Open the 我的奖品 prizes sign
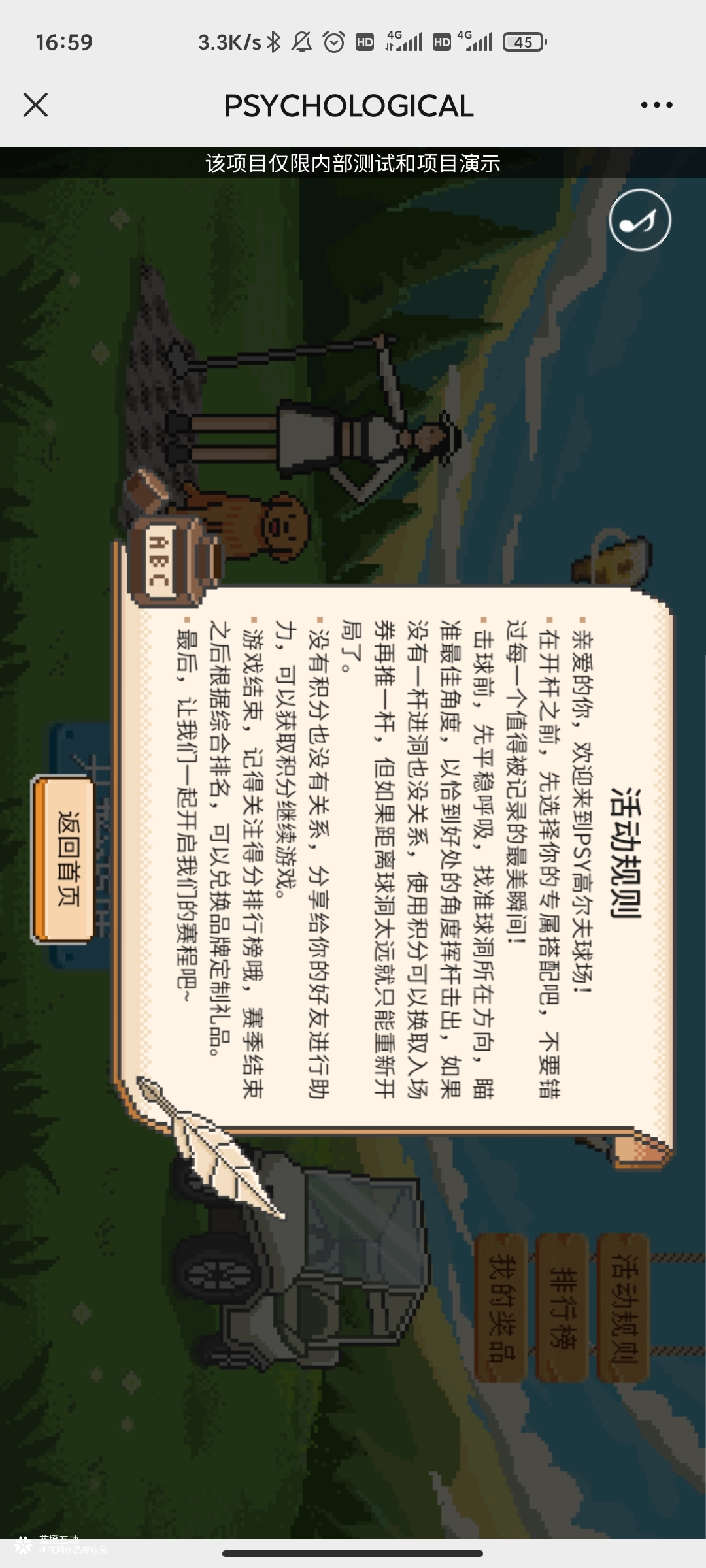 (x=501, y=1307)
